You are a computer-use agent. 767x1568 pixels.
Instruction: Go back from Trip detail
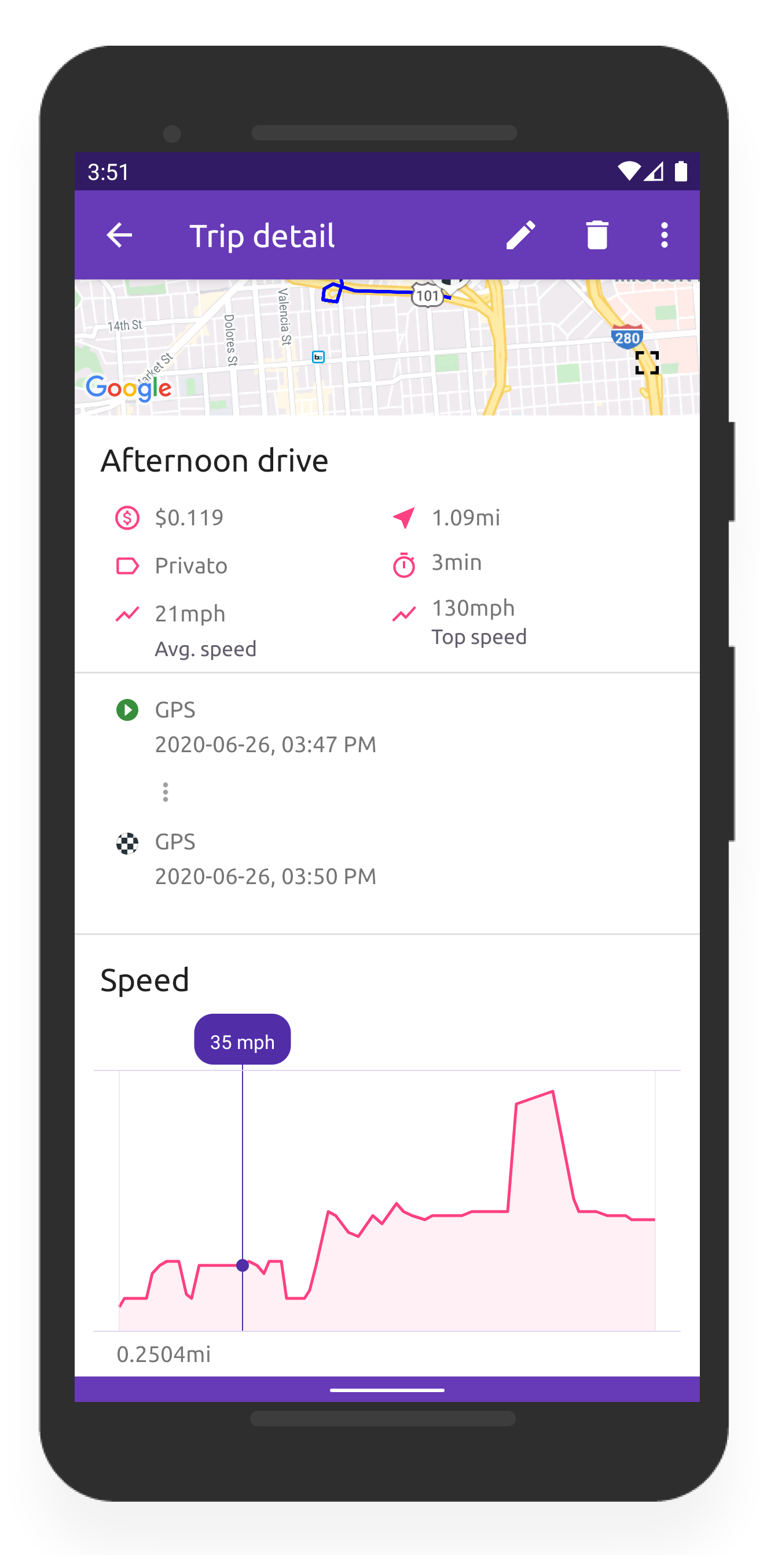(119, 235)
